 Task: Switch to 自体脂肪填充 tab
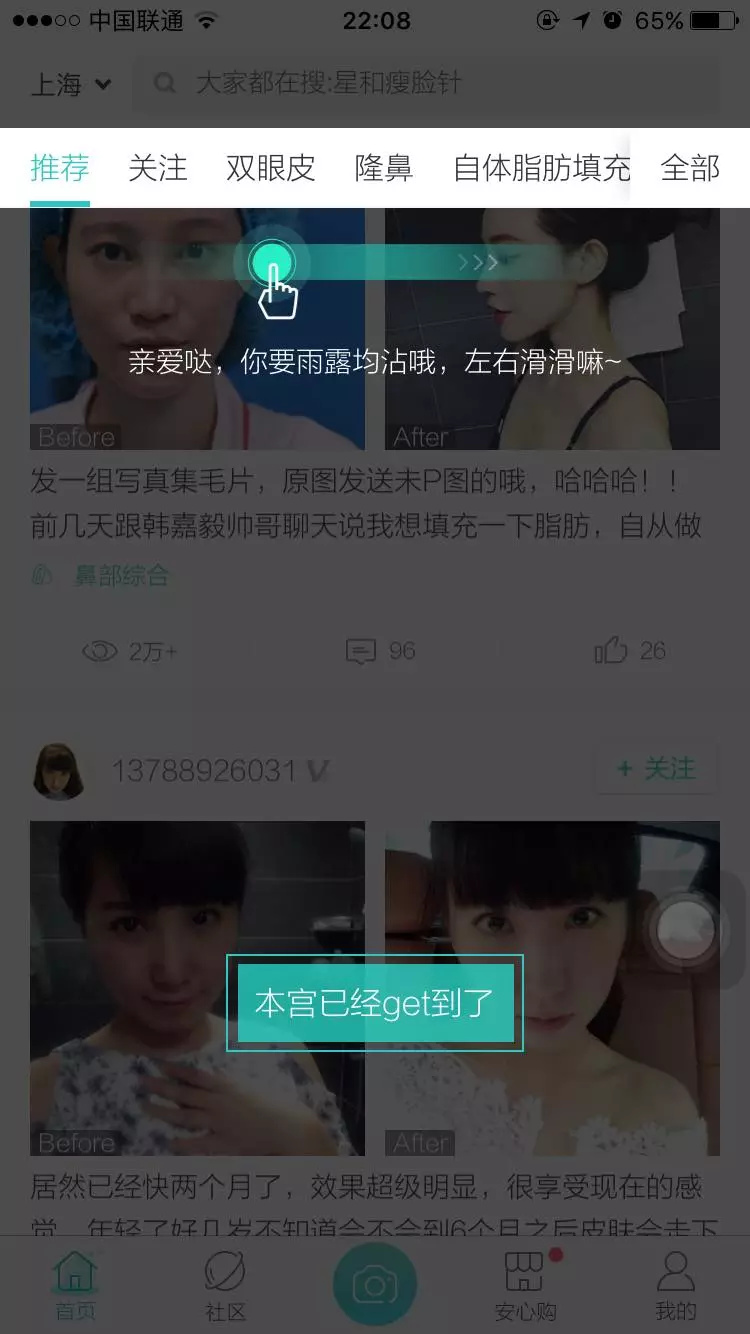coord(541,168)
